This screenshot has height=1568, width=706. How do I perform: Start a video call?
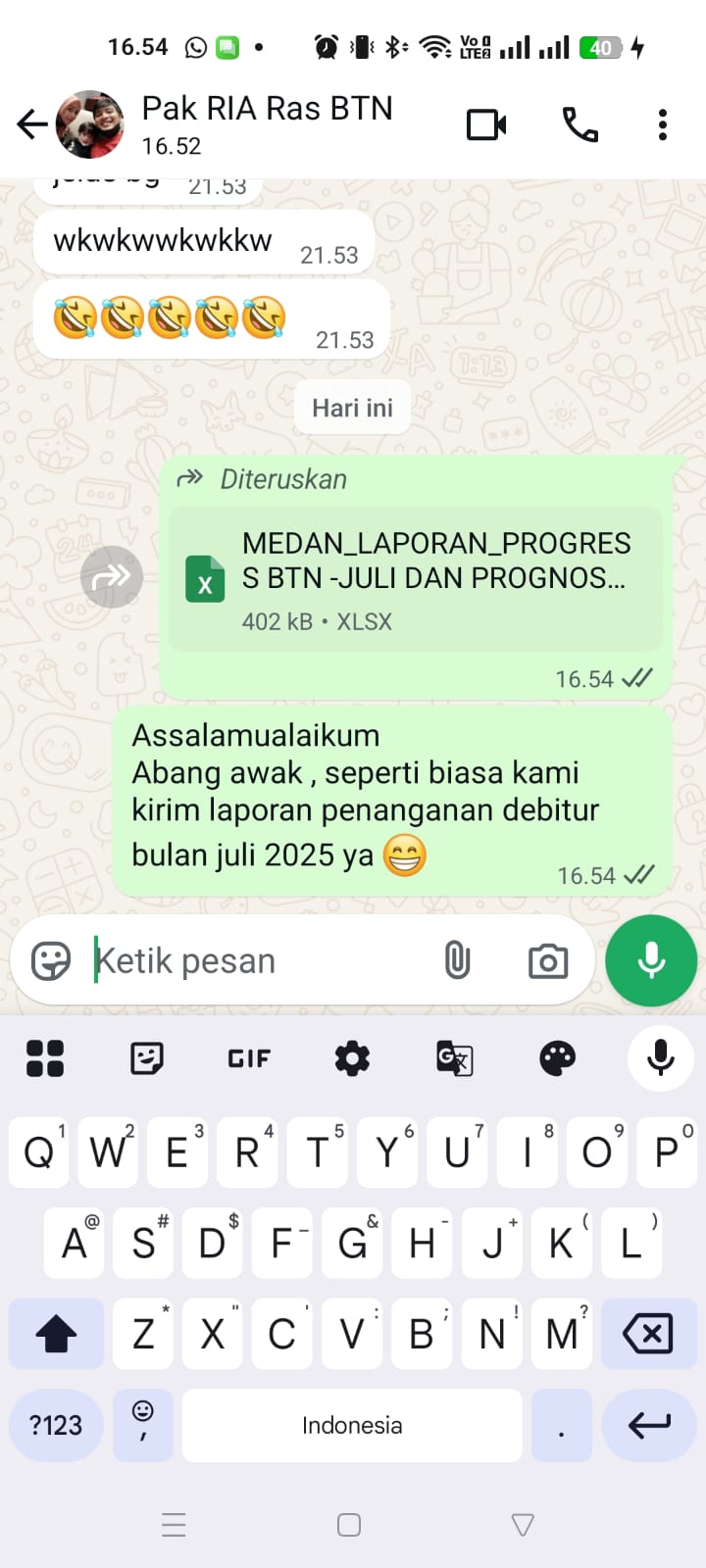point(486,124)
